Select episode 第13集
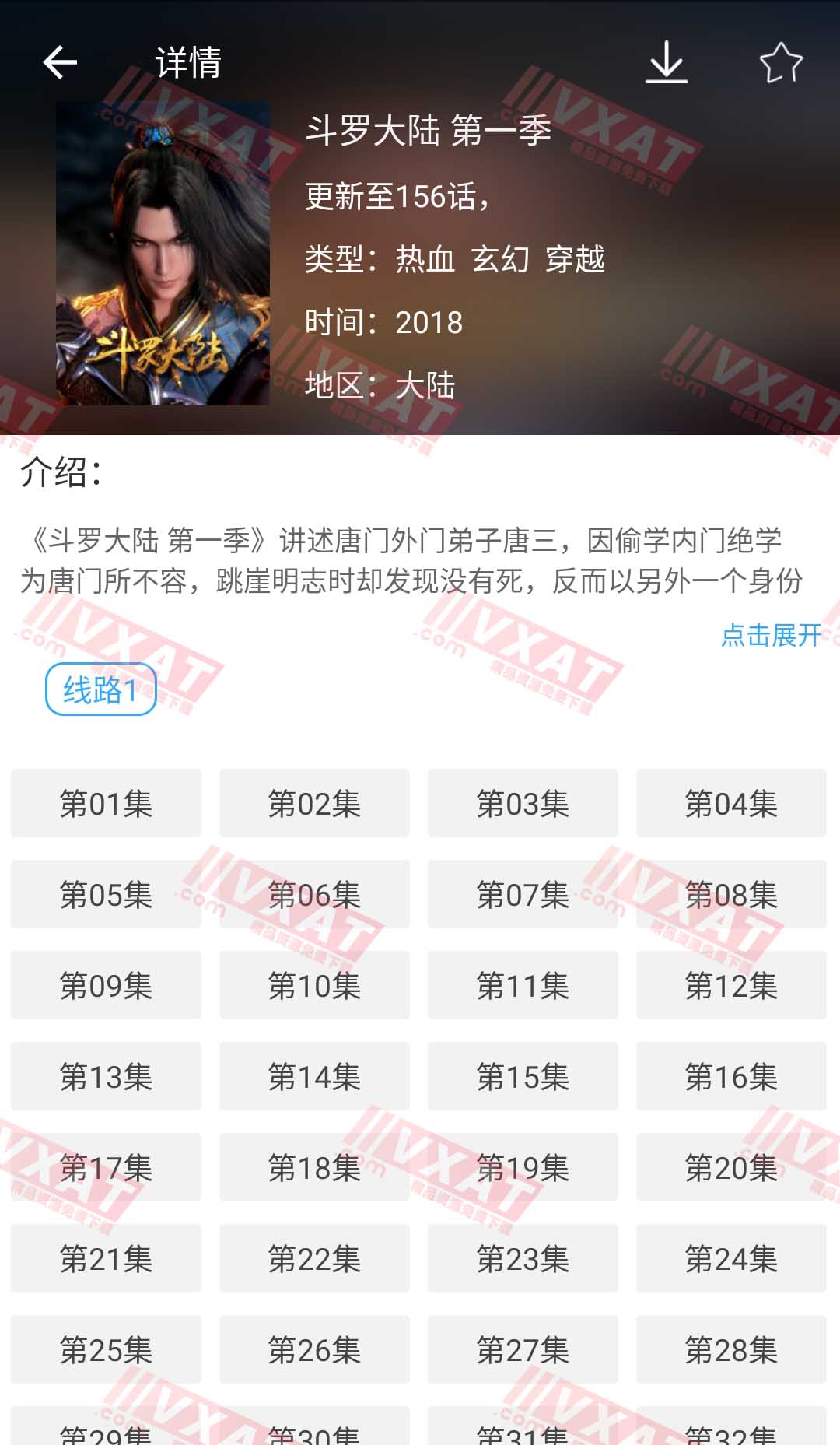This screenshot has width=840, height=1445. 106,1077
